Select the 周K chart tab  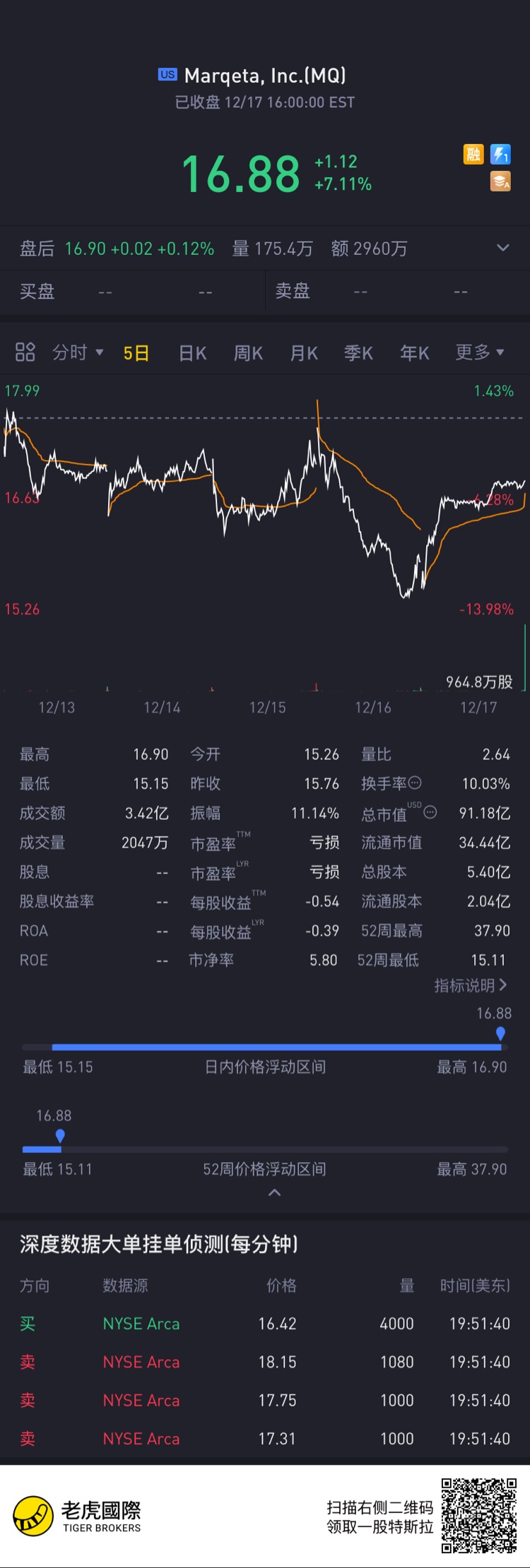pos(248,352)
